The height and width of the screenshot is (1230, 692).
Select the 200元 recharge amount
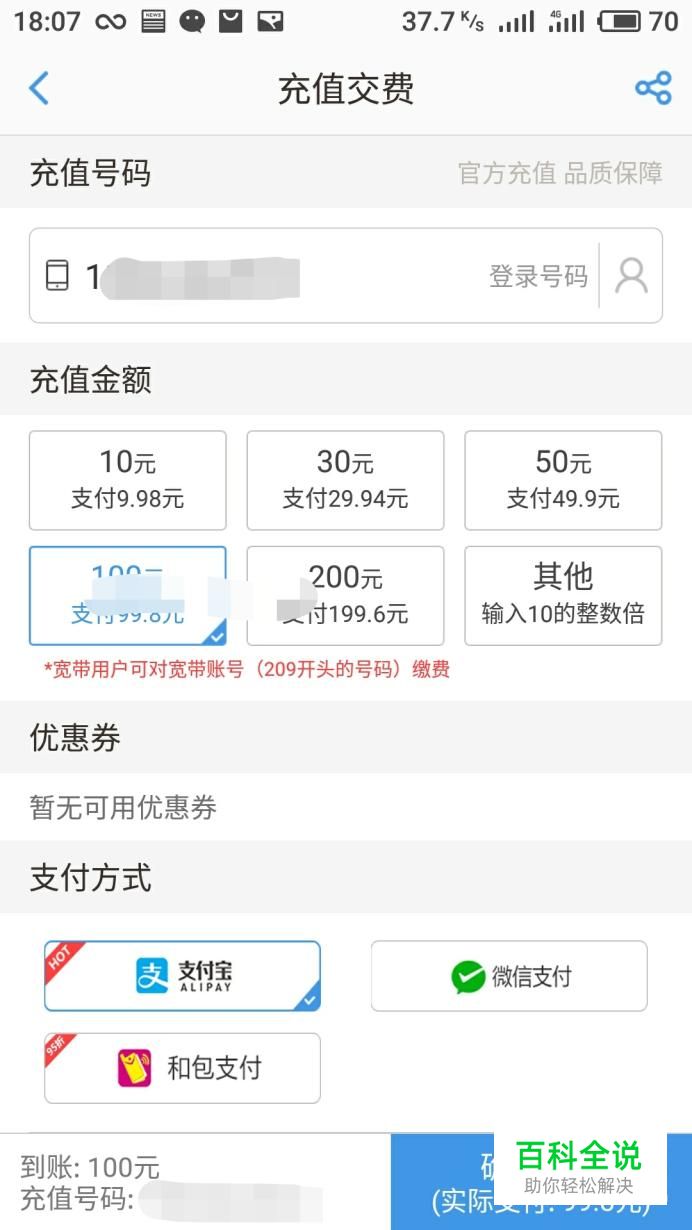tap(345, 595)
